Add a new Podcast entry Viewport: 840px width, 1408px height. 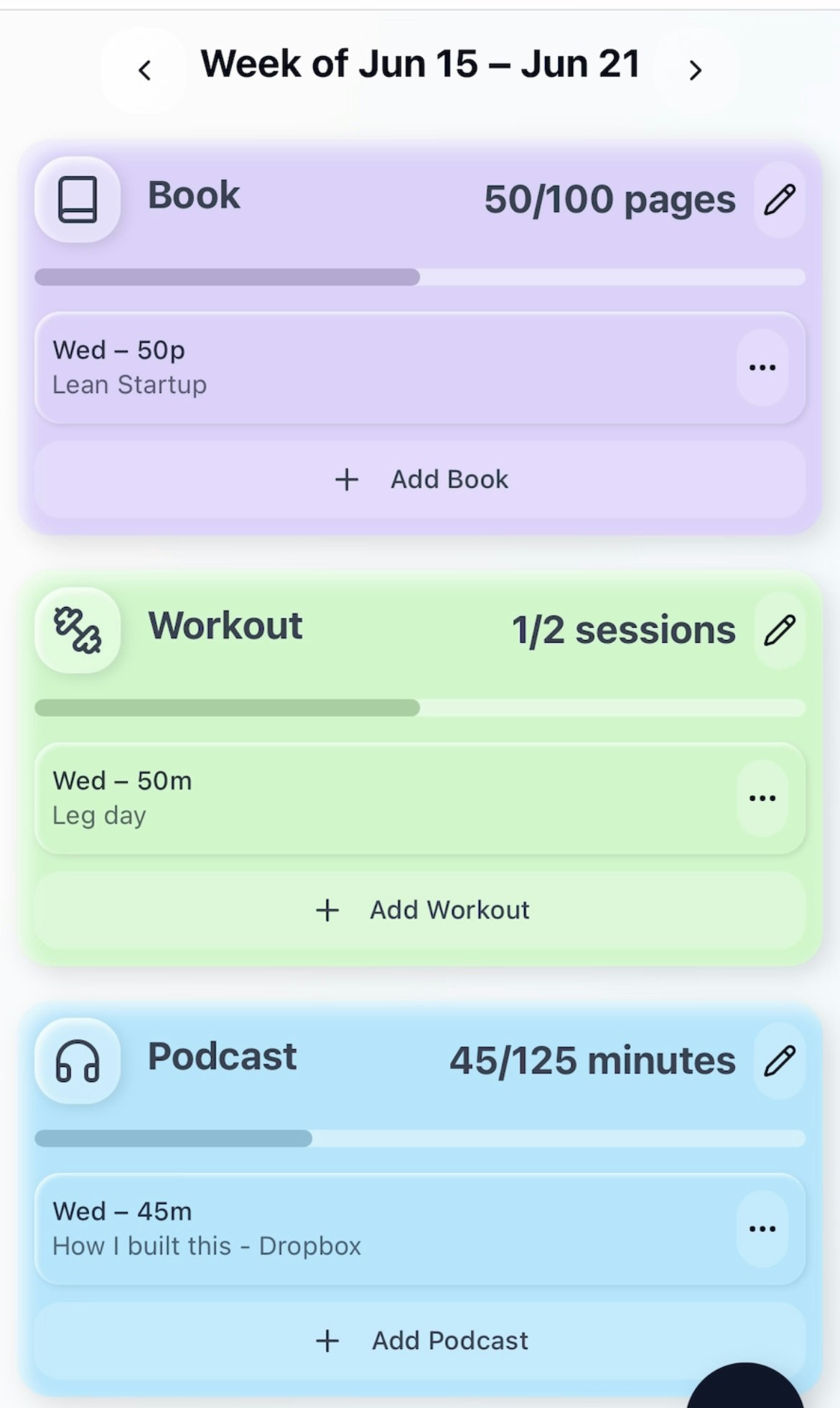coord(420,1340)
